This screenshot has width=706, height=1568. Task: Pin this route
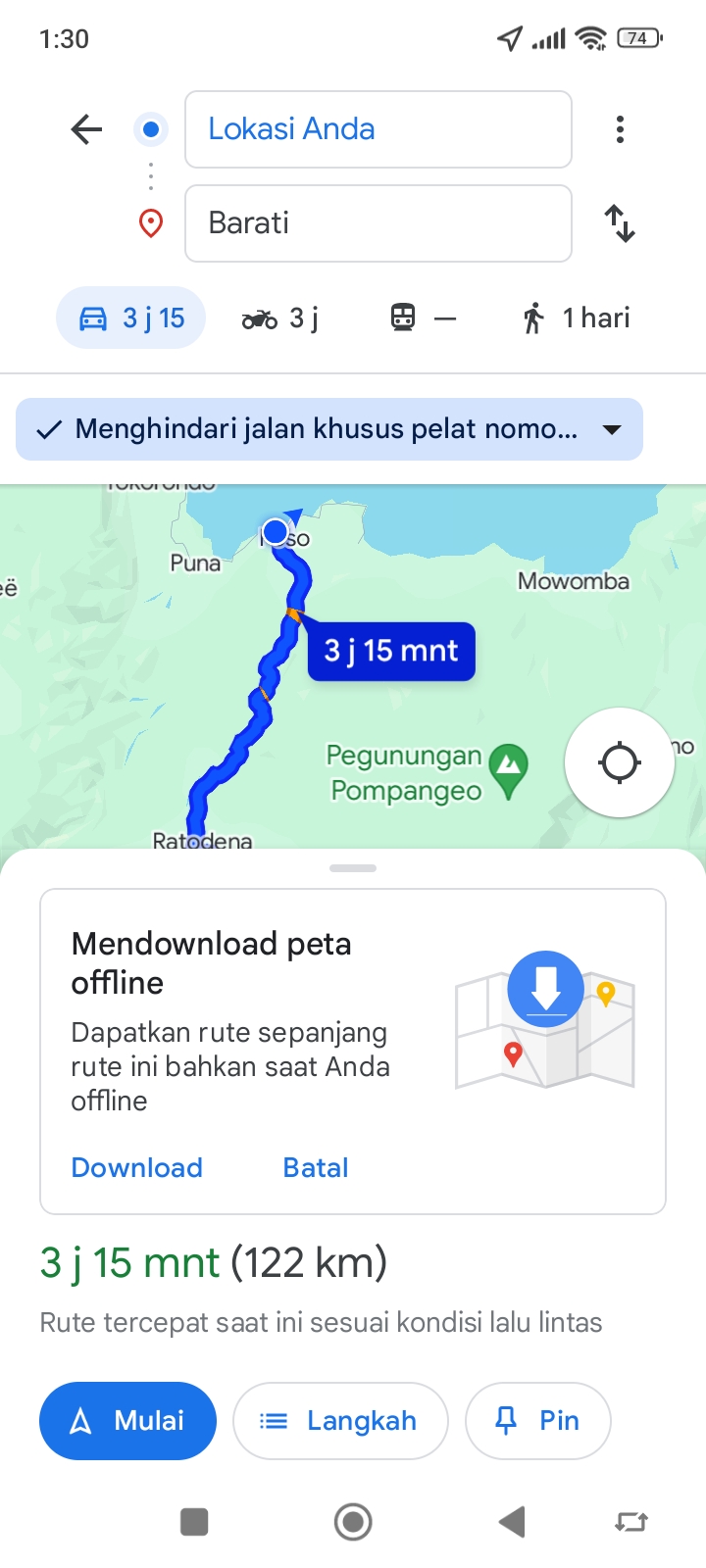[x=538, y=1421]
